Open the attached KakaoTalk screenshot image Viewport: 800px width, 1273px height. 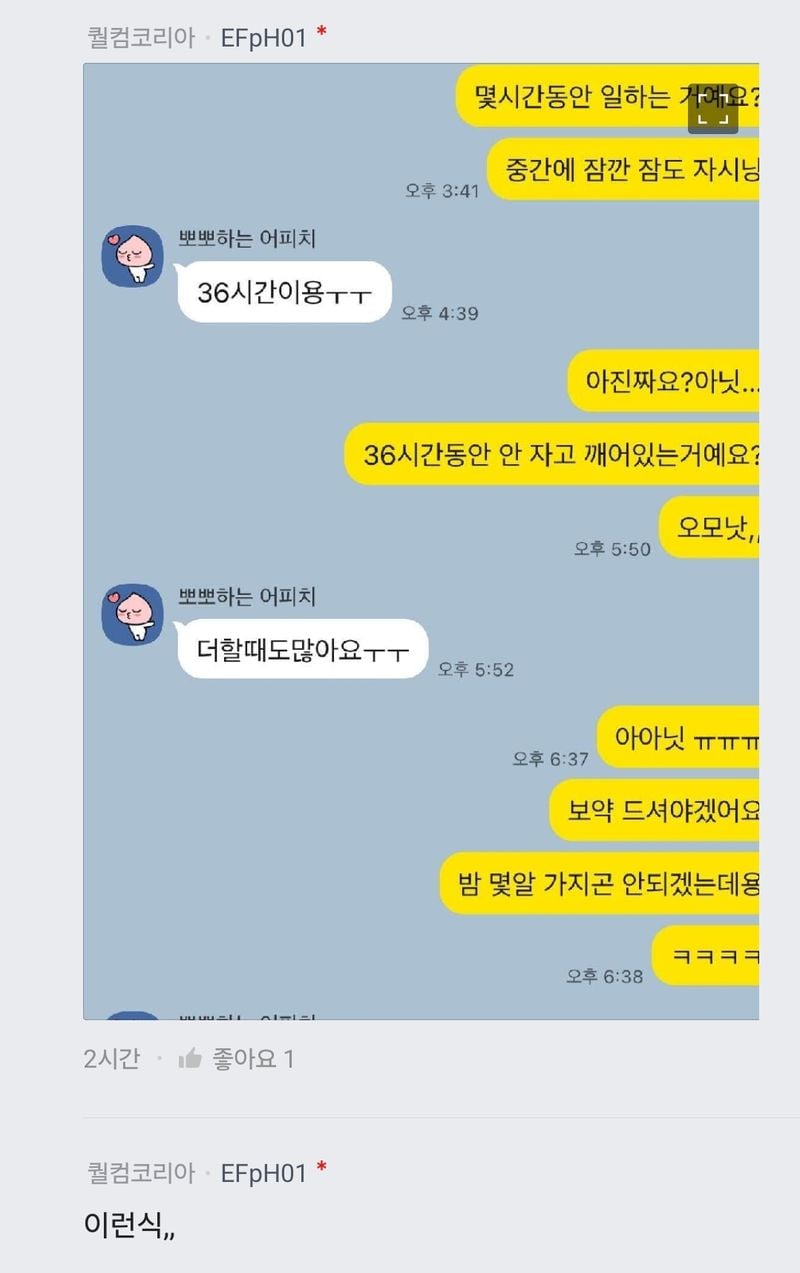pyautogui.click(x=420, y=540)
